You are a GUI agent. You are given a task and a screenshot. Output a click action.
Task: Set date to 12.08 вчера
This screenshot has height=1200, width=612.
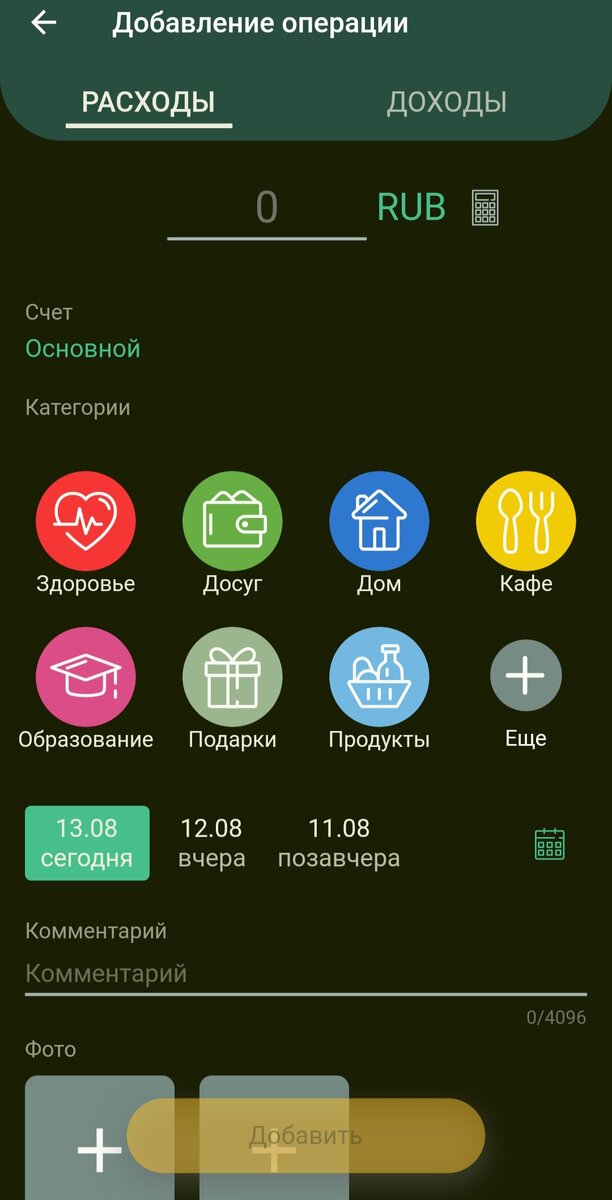[x=211, y=843]
